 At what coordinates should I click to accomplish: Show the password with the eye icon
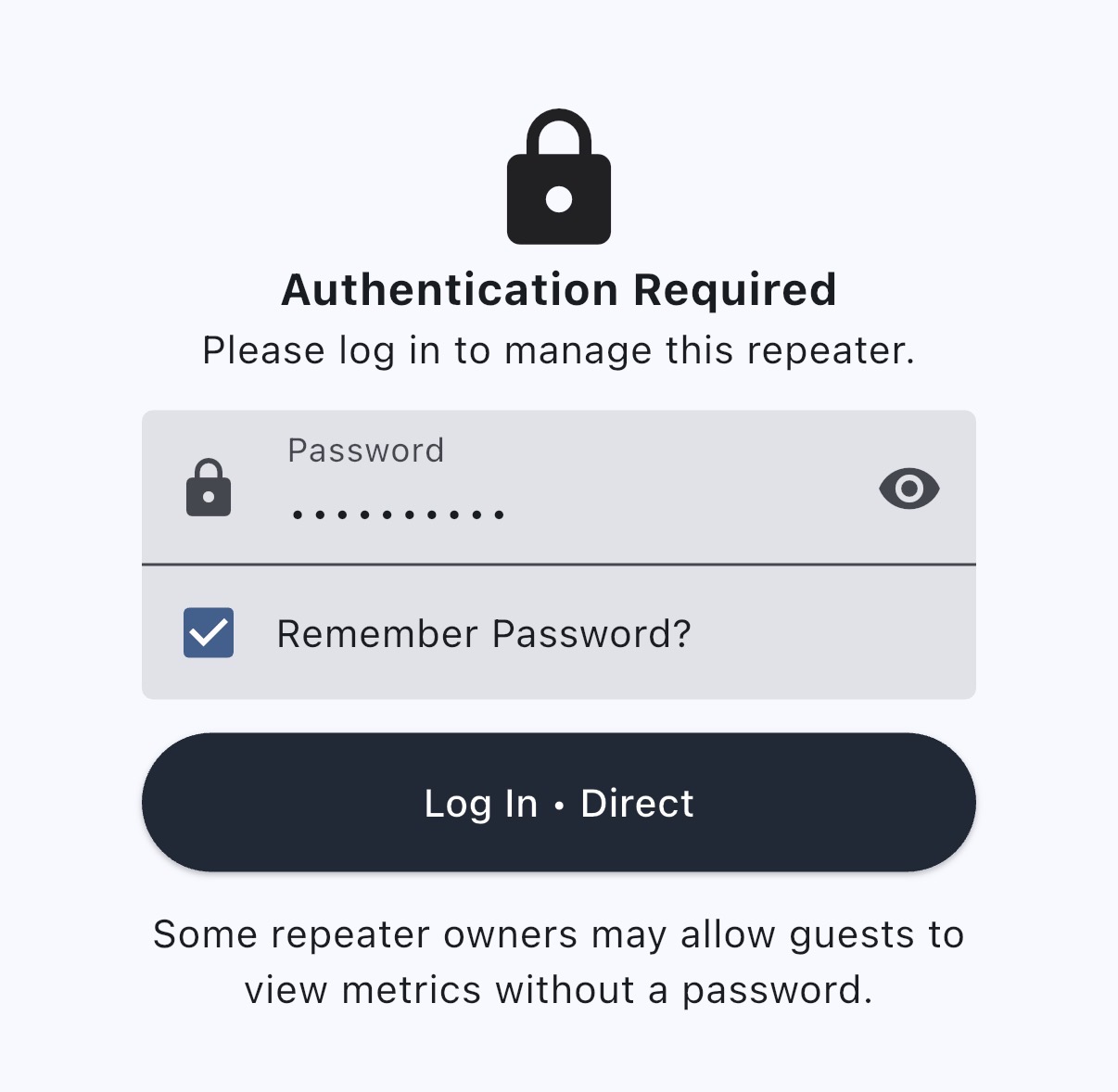[908, 489]
